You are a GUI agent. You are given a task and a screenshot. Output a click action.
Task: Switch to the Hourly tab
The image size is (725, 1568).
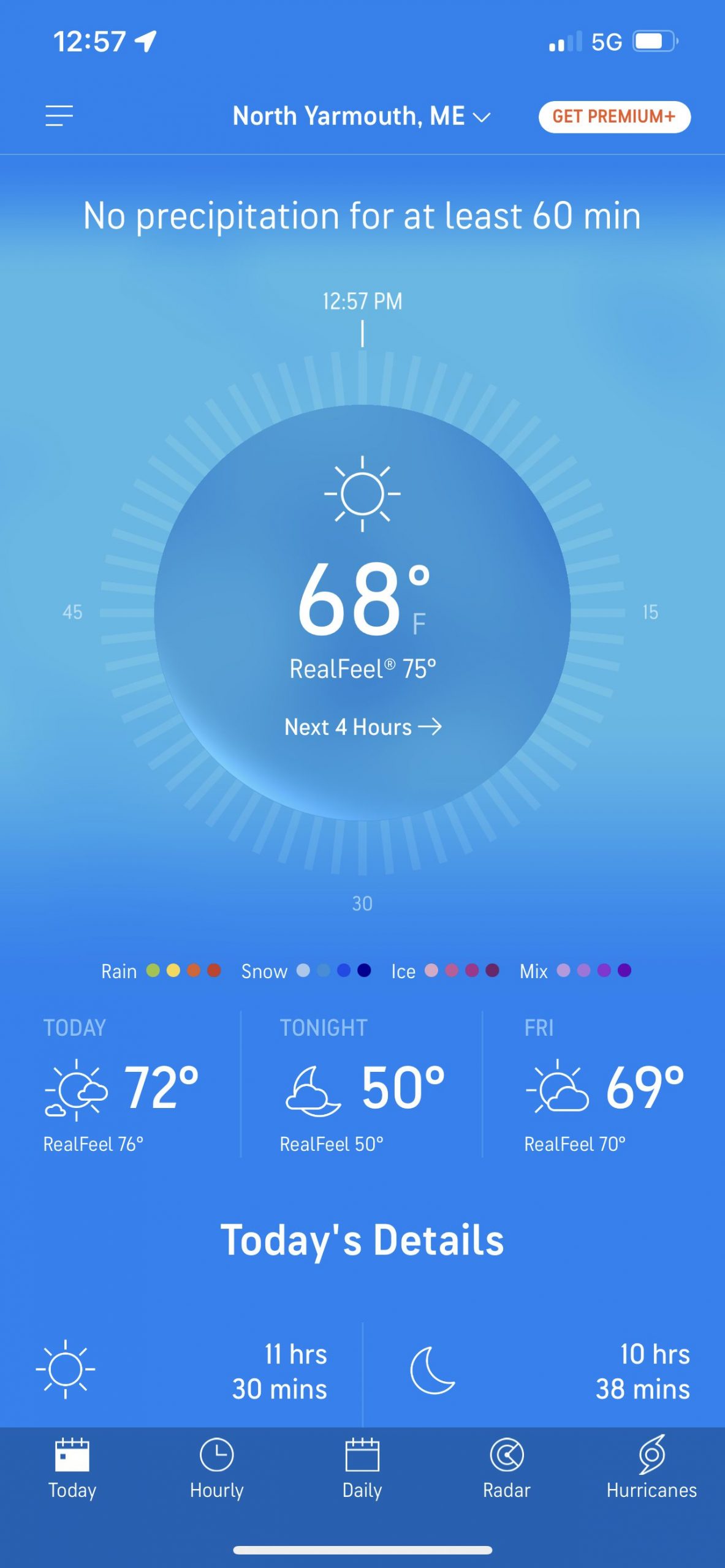tap(217, 1468)
